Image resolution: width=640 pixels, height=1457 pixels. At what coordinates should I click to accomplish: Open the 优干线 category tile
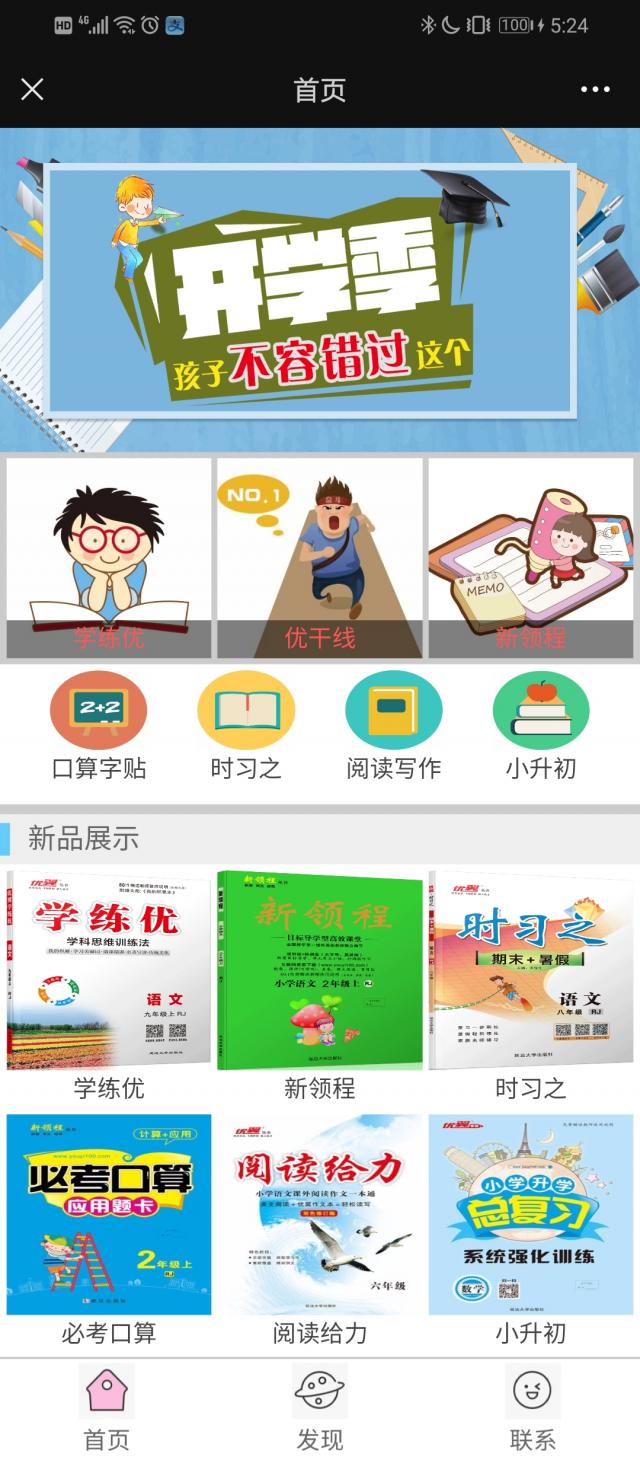[320, 558]
